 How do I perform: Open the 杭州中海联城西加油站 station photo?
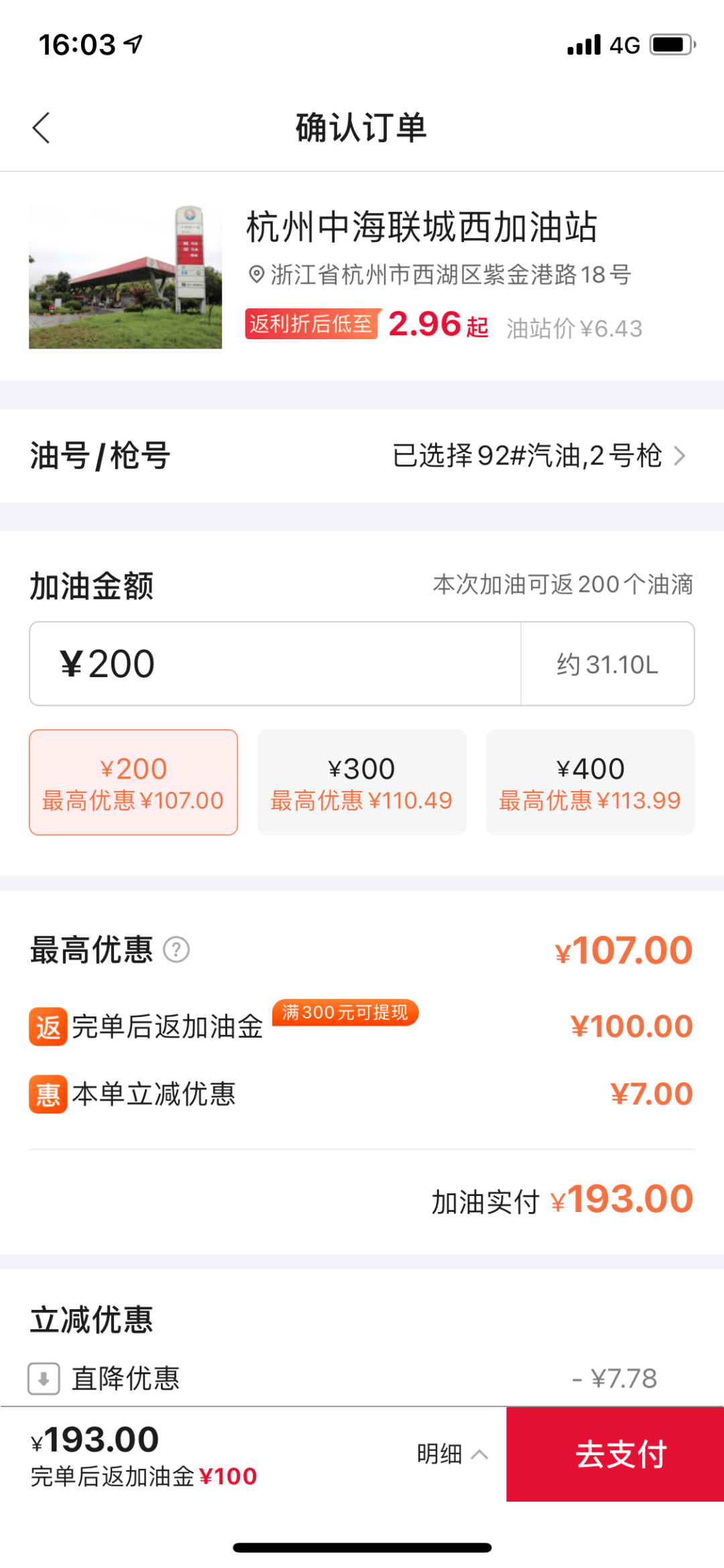tap(125, 277)
